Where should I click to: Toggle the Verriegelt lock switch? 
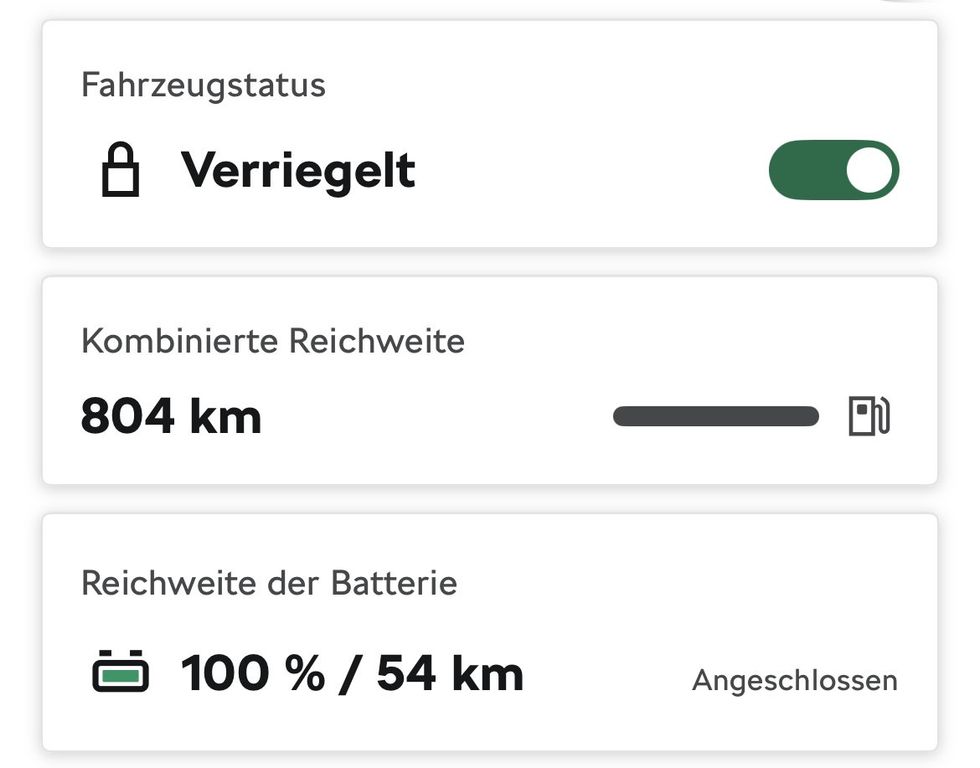pyautogui.click(x=833, y=170)
